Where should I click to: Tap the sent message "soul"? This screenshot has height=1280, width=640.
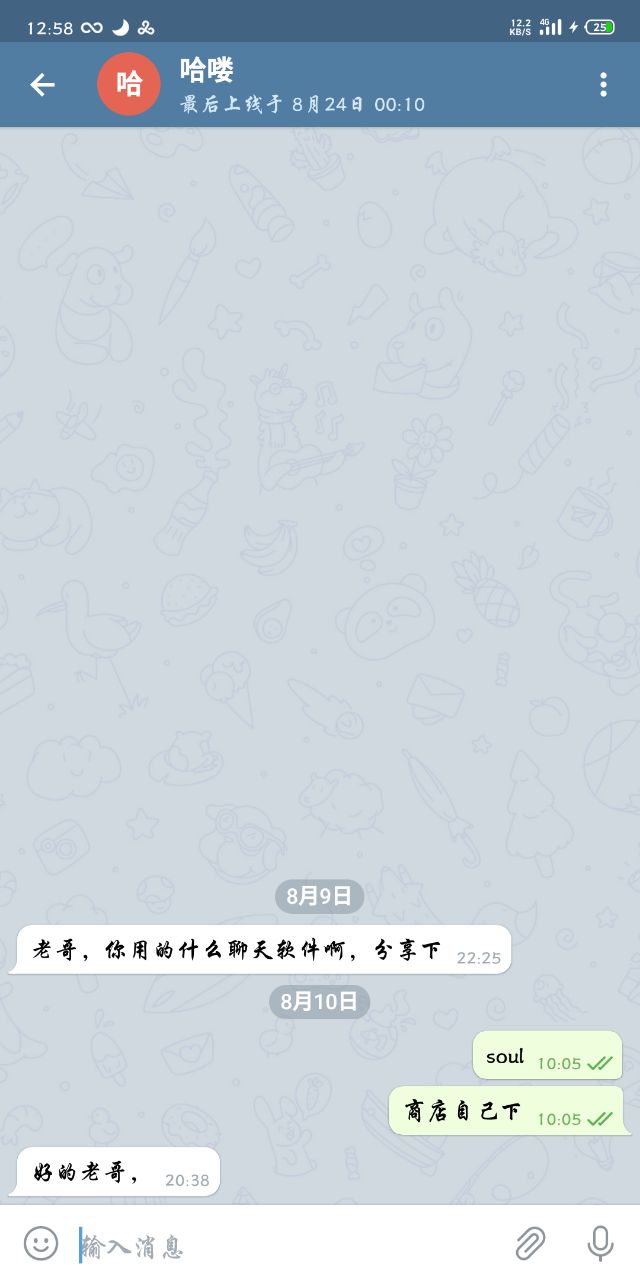coord(546,1056)
